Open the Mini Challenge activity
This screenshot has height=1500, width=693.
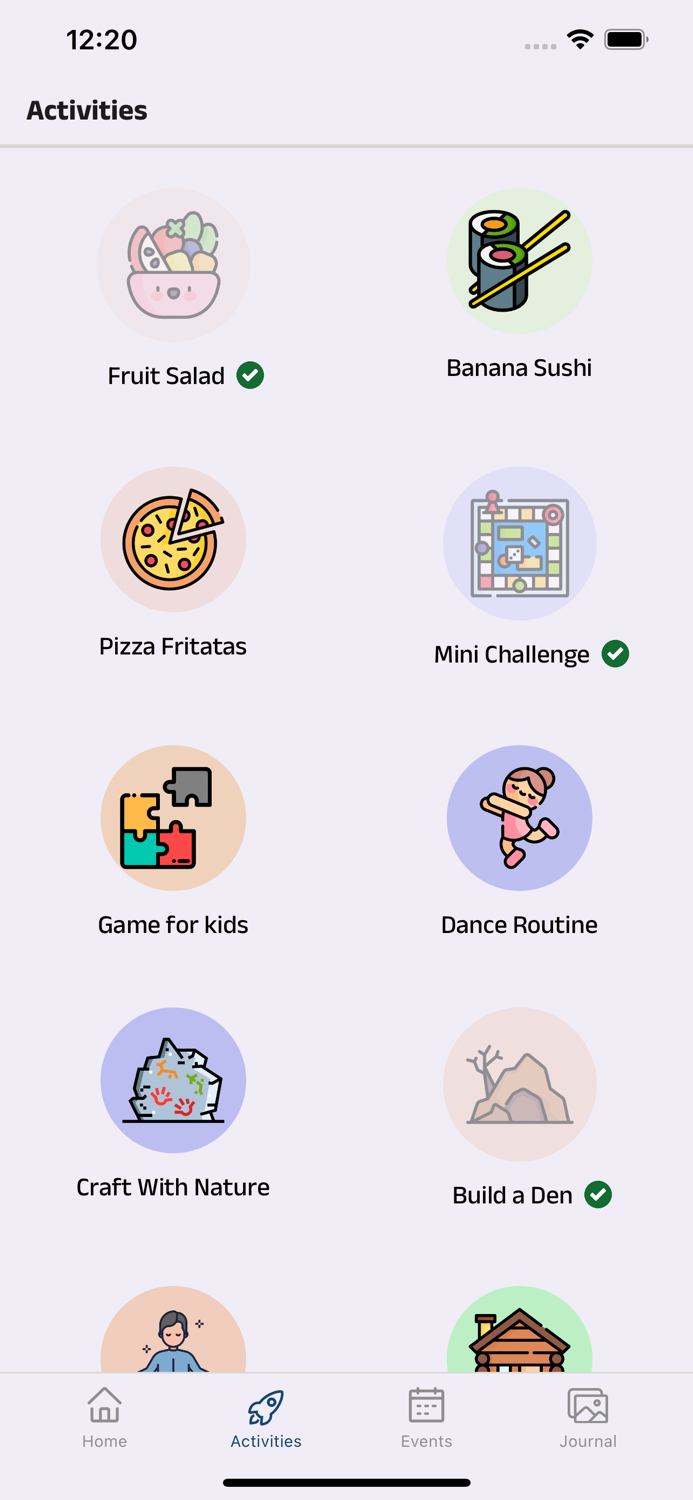pyautogui.click(x=519, y=544)
